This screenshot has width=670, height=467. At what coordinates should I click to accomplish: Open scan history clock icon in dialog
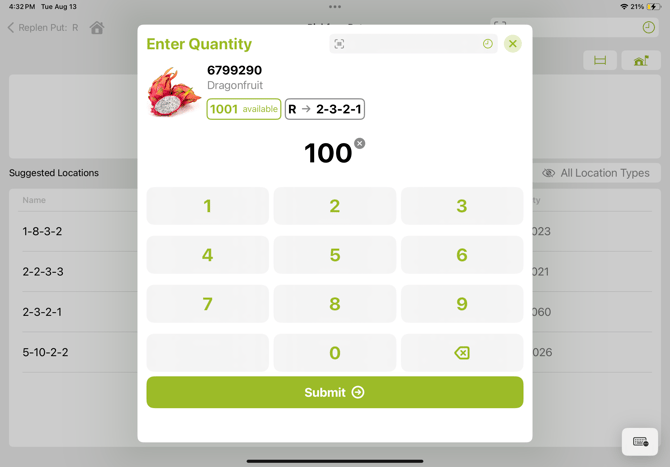click(488, 44)
